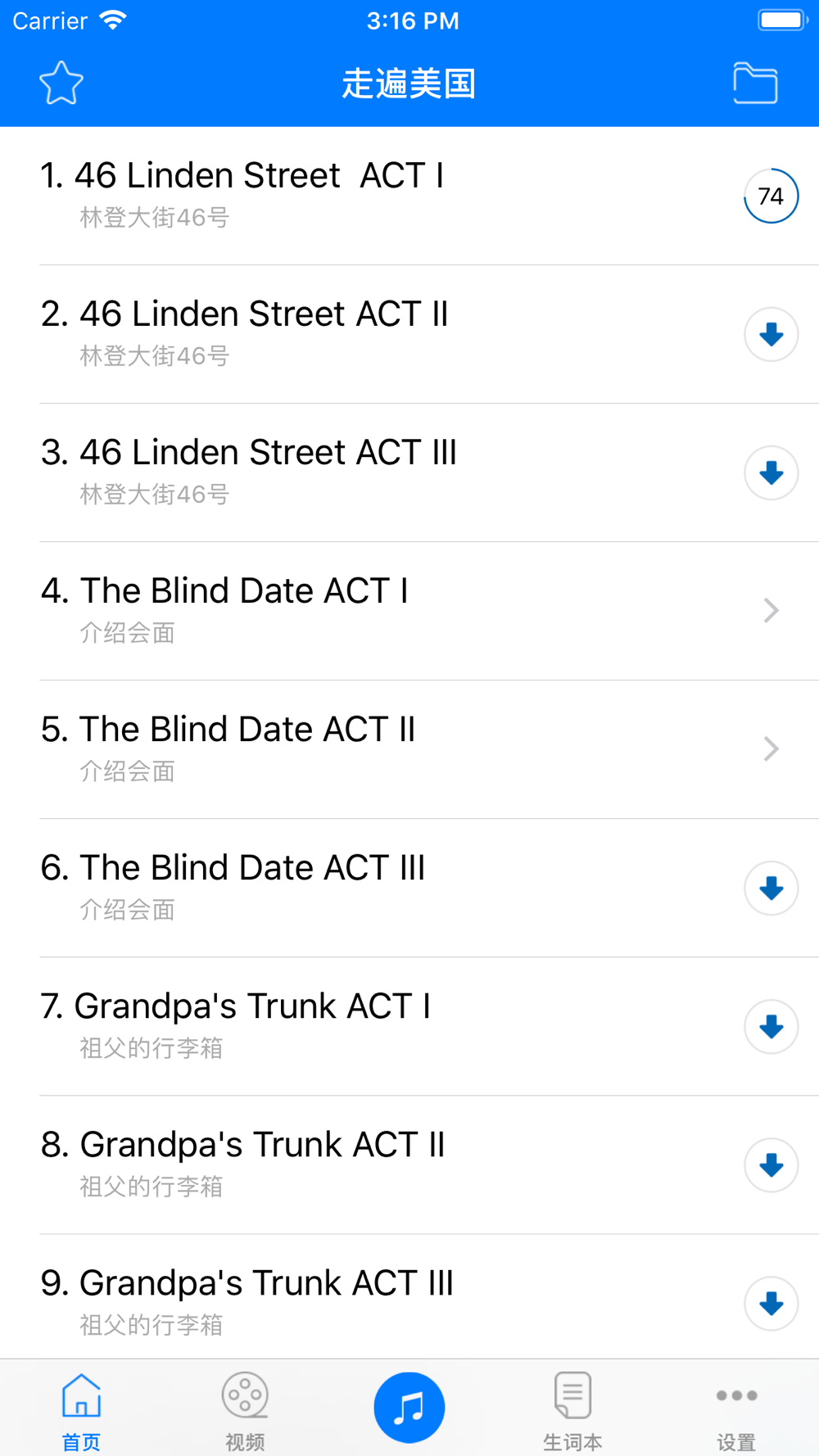
Task: Download lesson 9. Grandpa's Trunk ACT III
Action: (x=771, y=1303)
